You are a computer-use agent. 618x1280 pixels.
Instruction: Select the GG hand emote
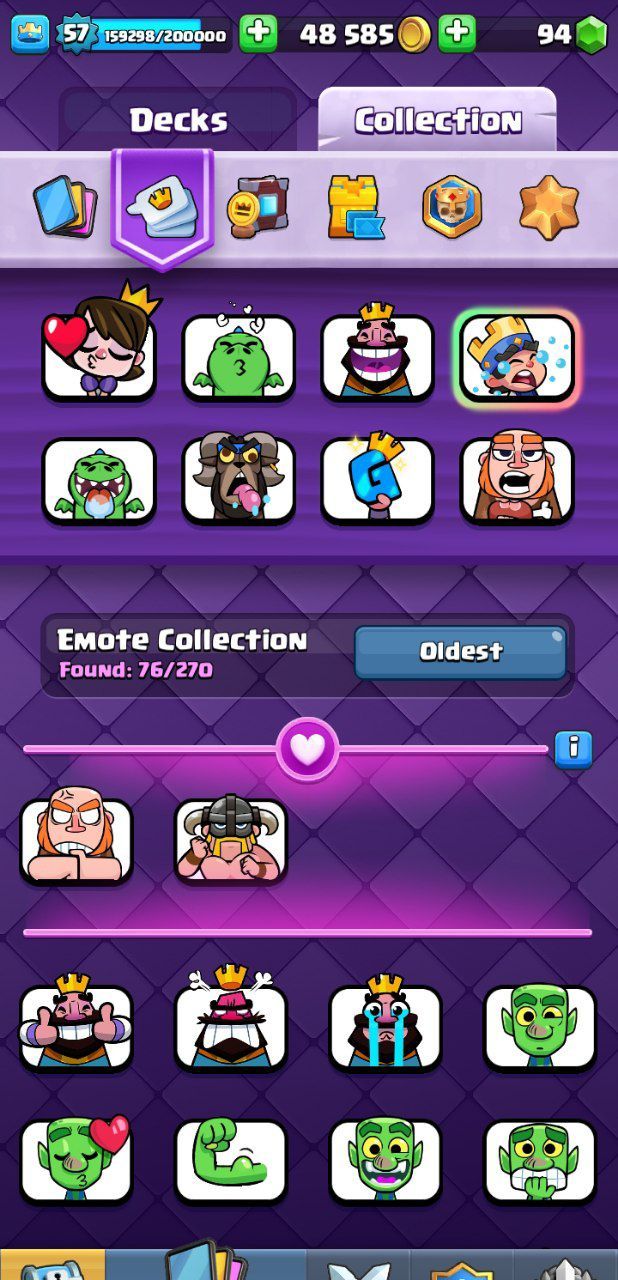coord(377,480)
